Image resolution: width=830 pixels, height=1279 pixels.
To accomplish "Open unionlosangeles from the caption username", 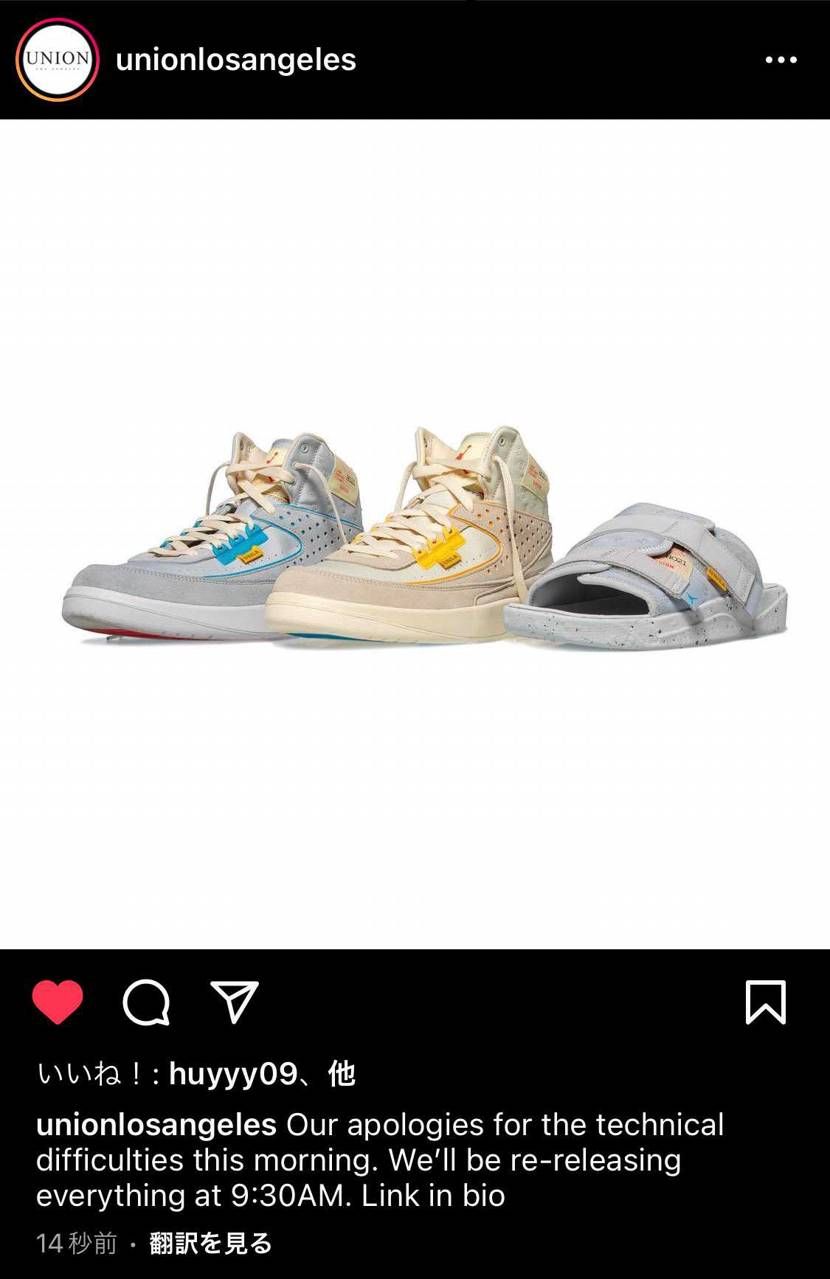I will coord(156,1125).
